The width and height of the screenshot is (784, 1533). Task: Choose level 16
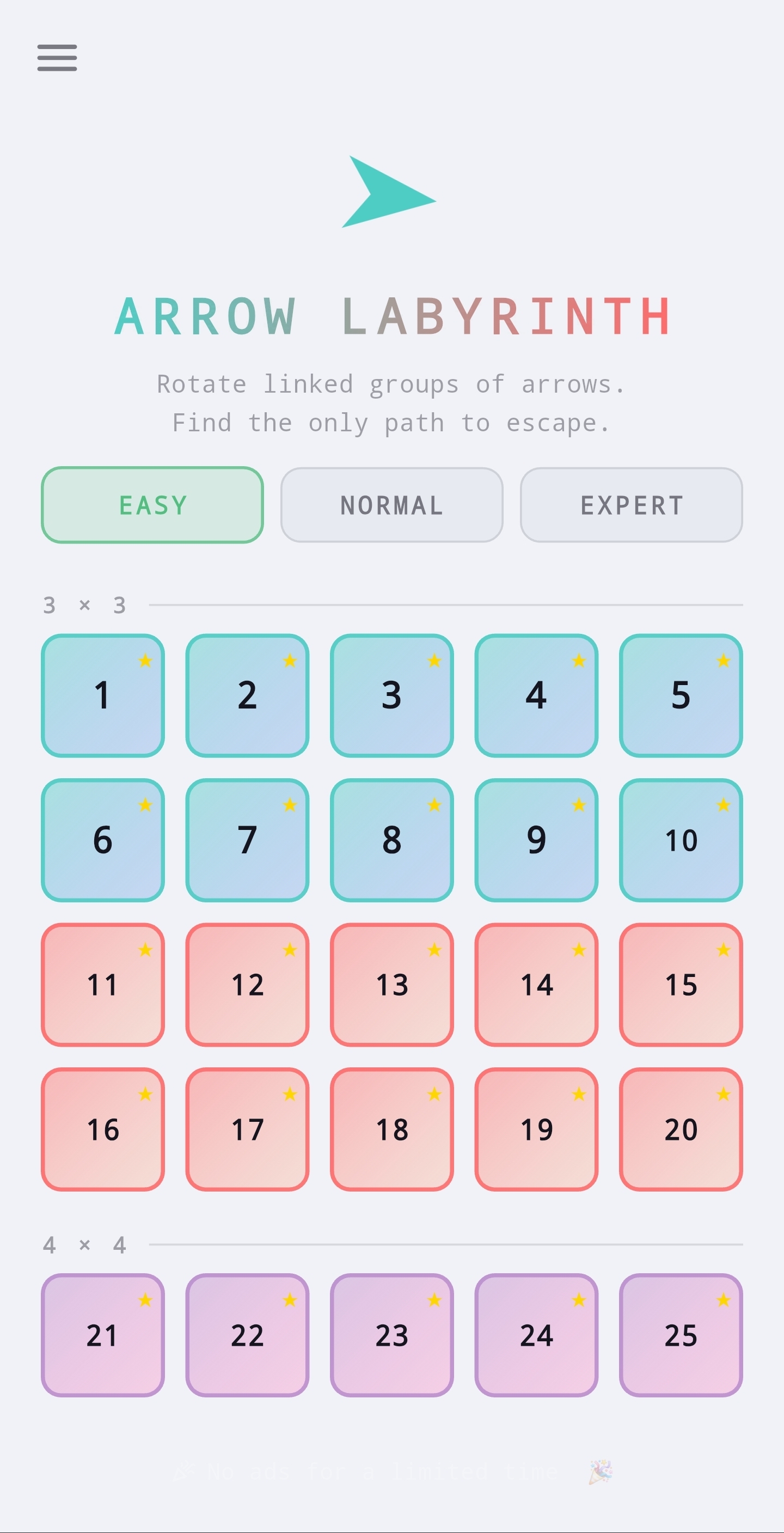tap(103, 1129)
